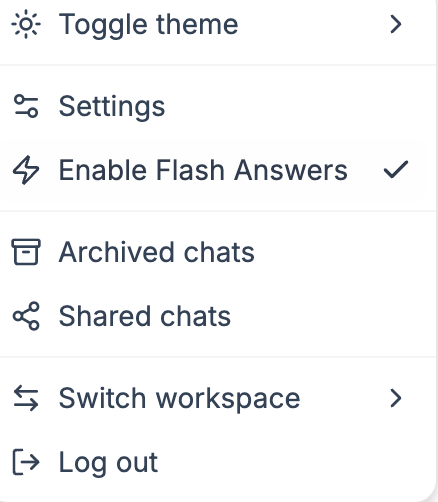
Task: Open Shared chats
Action: [x=213, y=316]
